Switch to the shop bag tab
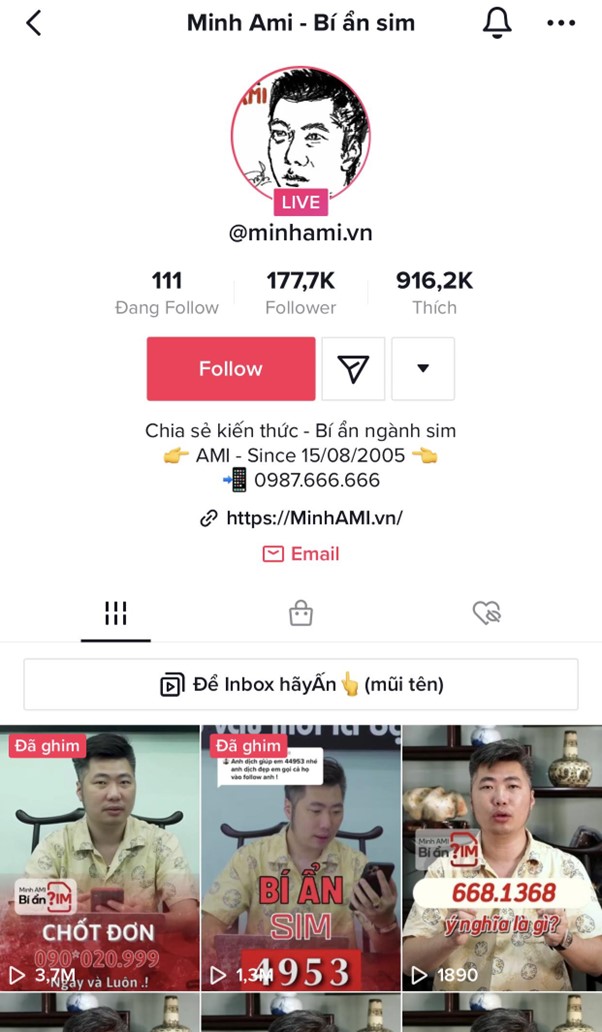The height and width of the screenshot is (1032, 602). click(300, 613)
